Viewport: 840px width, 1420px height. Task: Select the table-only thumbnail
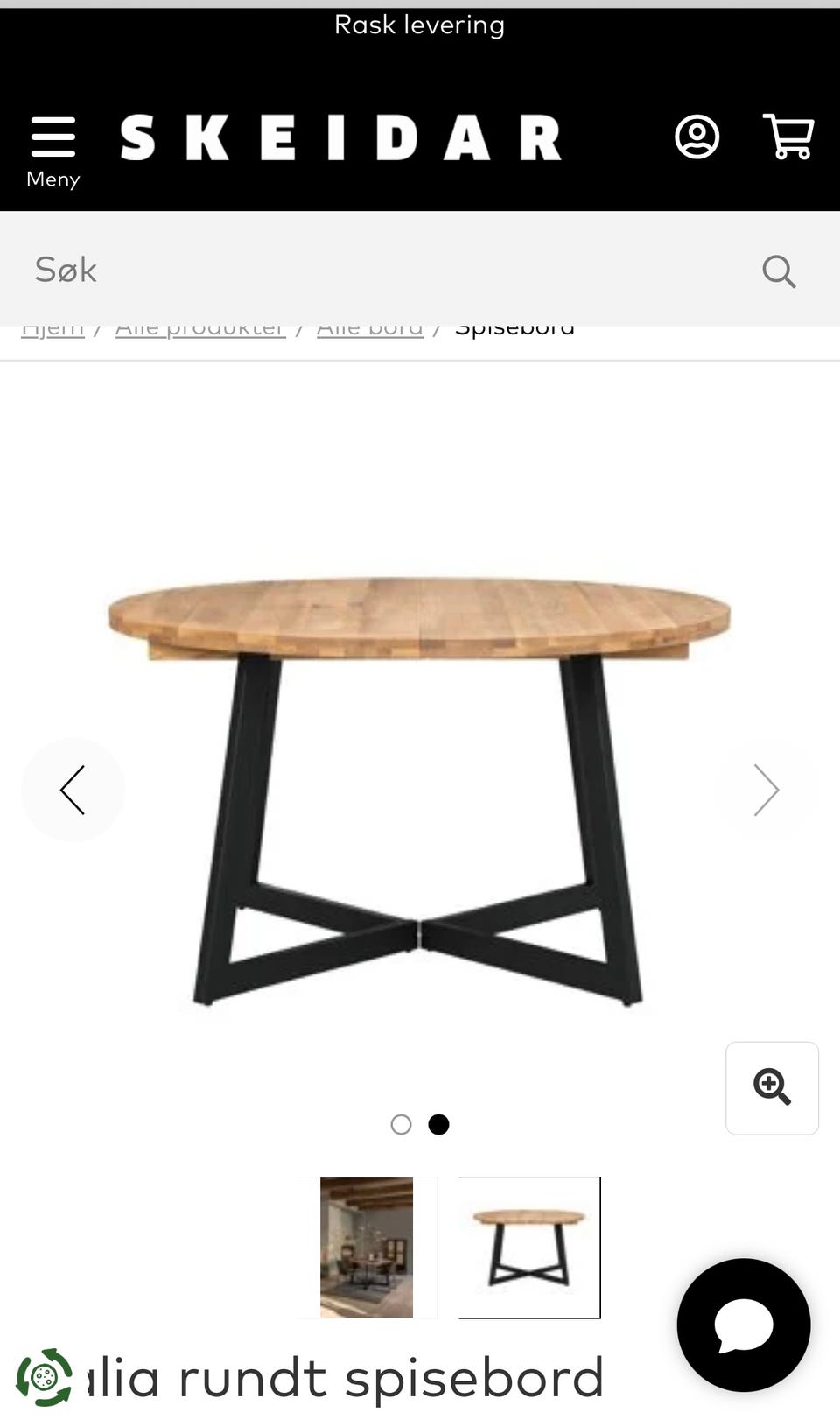tap(529, 1248)
